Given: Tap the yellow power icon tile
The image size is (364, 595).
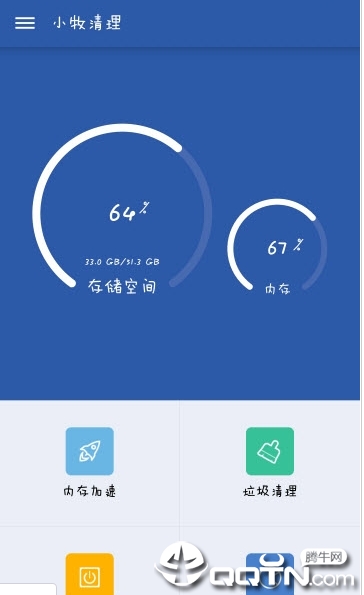Looking at the screenshot, I should (x=90, y=574).
